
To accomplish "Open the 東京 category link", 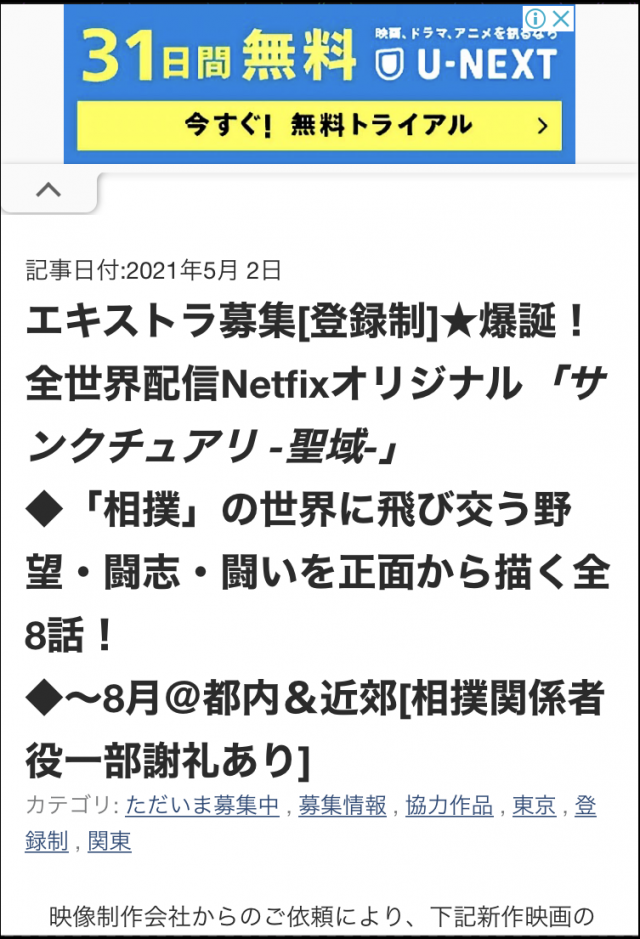I will click(534, 806).
